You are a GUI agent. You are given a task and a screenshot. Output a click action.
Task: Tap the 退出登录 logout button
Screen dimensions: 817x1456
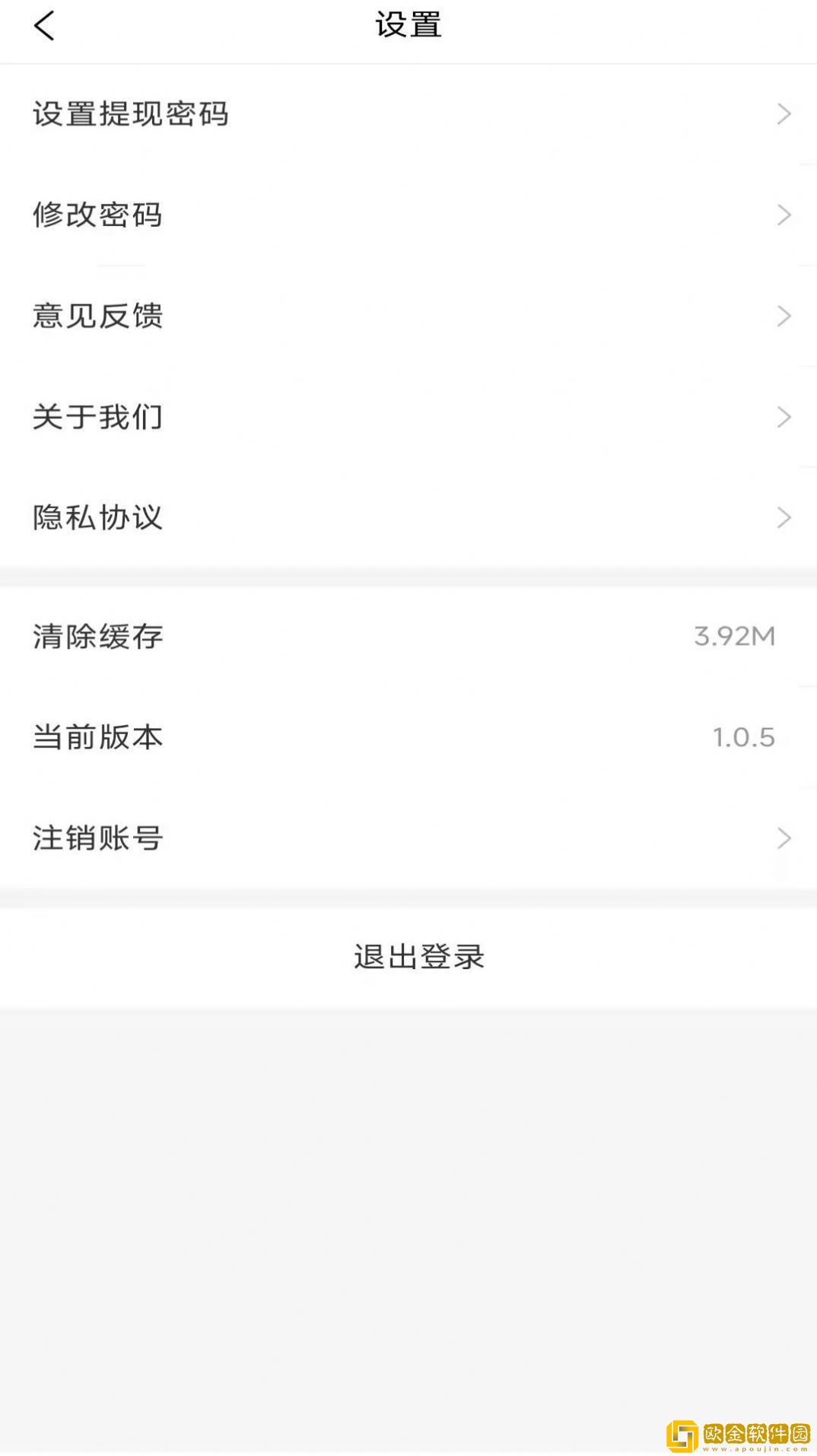click(418, 958)
